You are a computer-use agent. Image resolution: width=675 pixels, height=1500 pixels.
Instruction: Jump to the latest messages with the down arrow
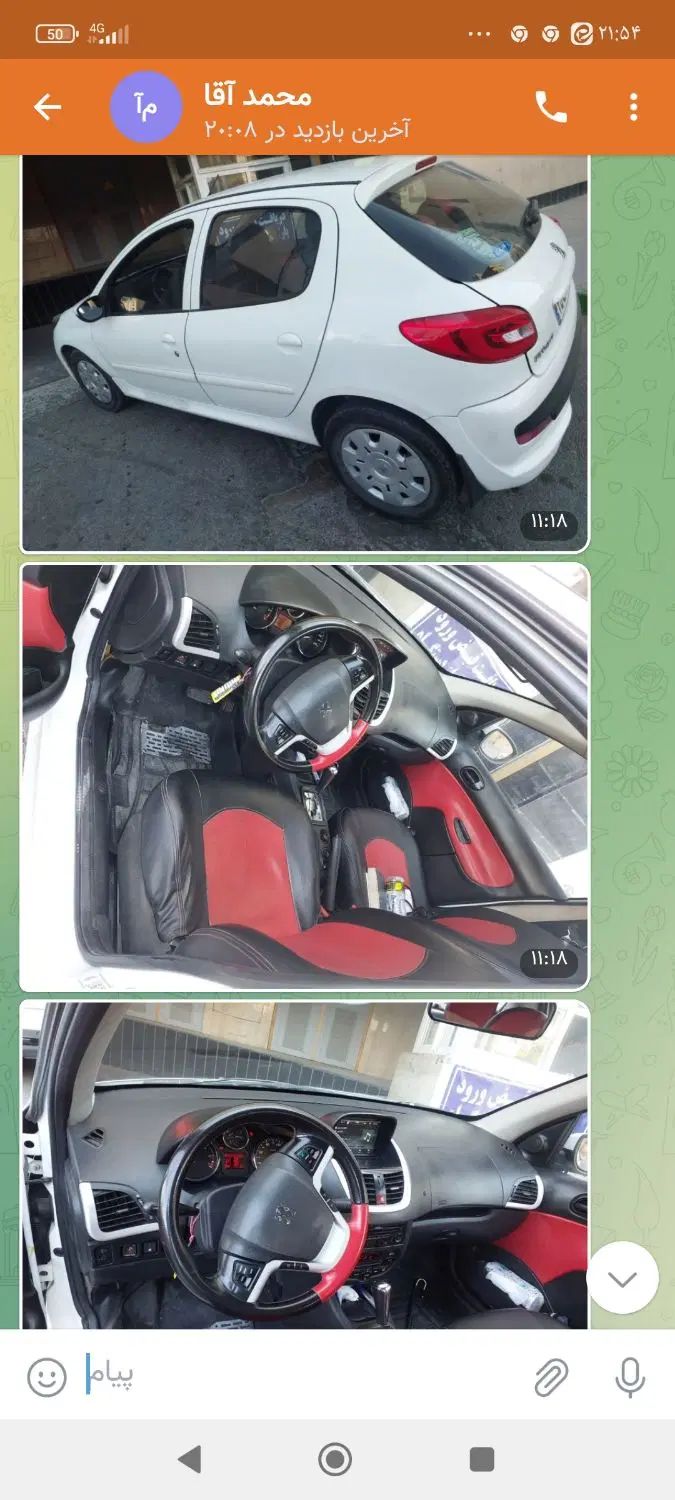coord(622,1278)
